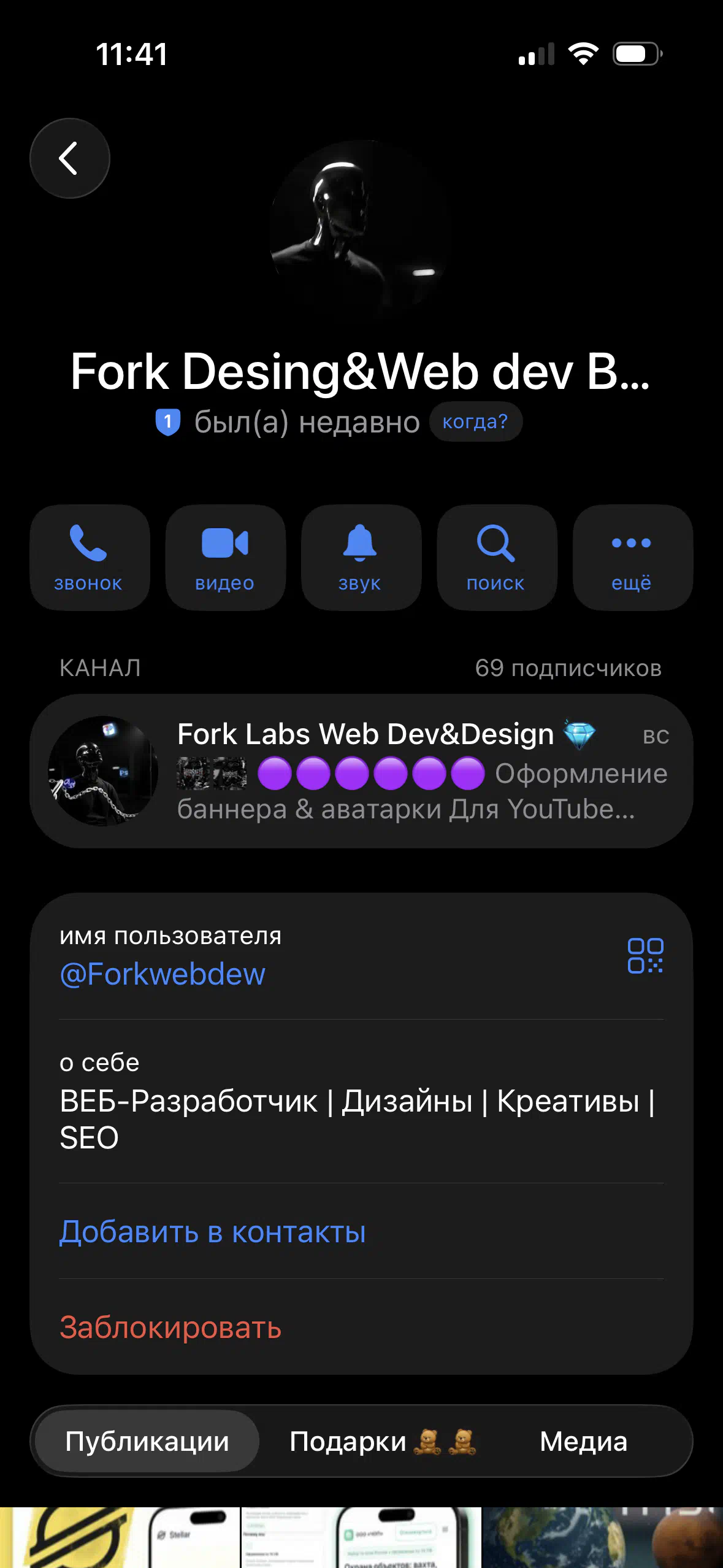Start a video call with «видео»

[x=225, y=557]
